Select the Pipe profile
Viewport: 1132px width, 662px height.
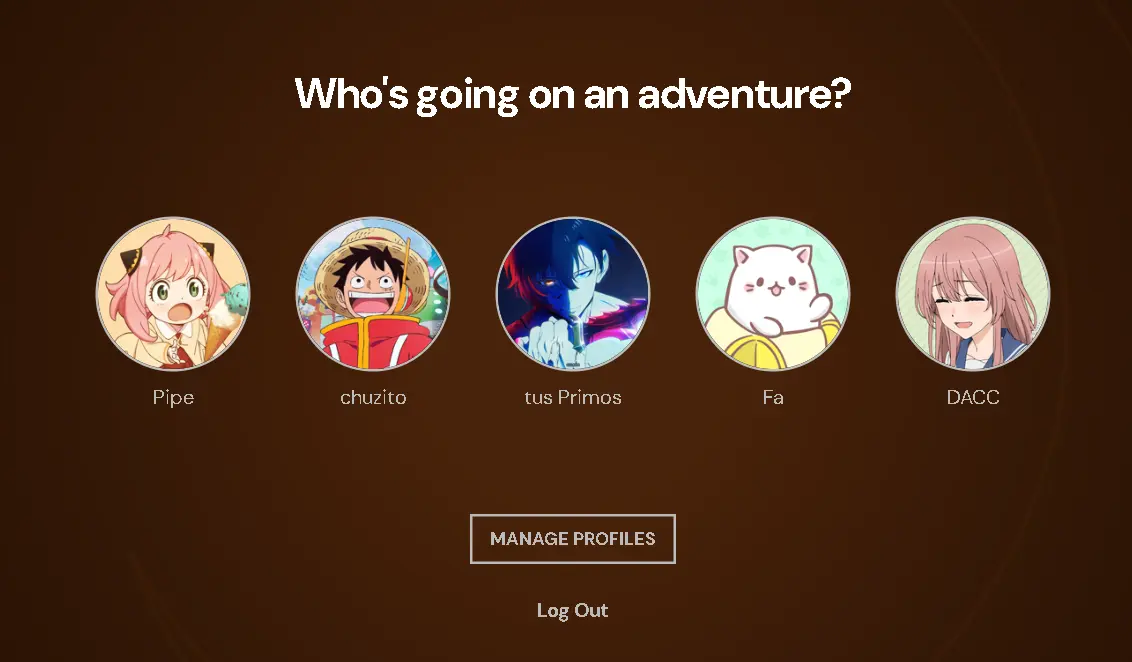173,294
